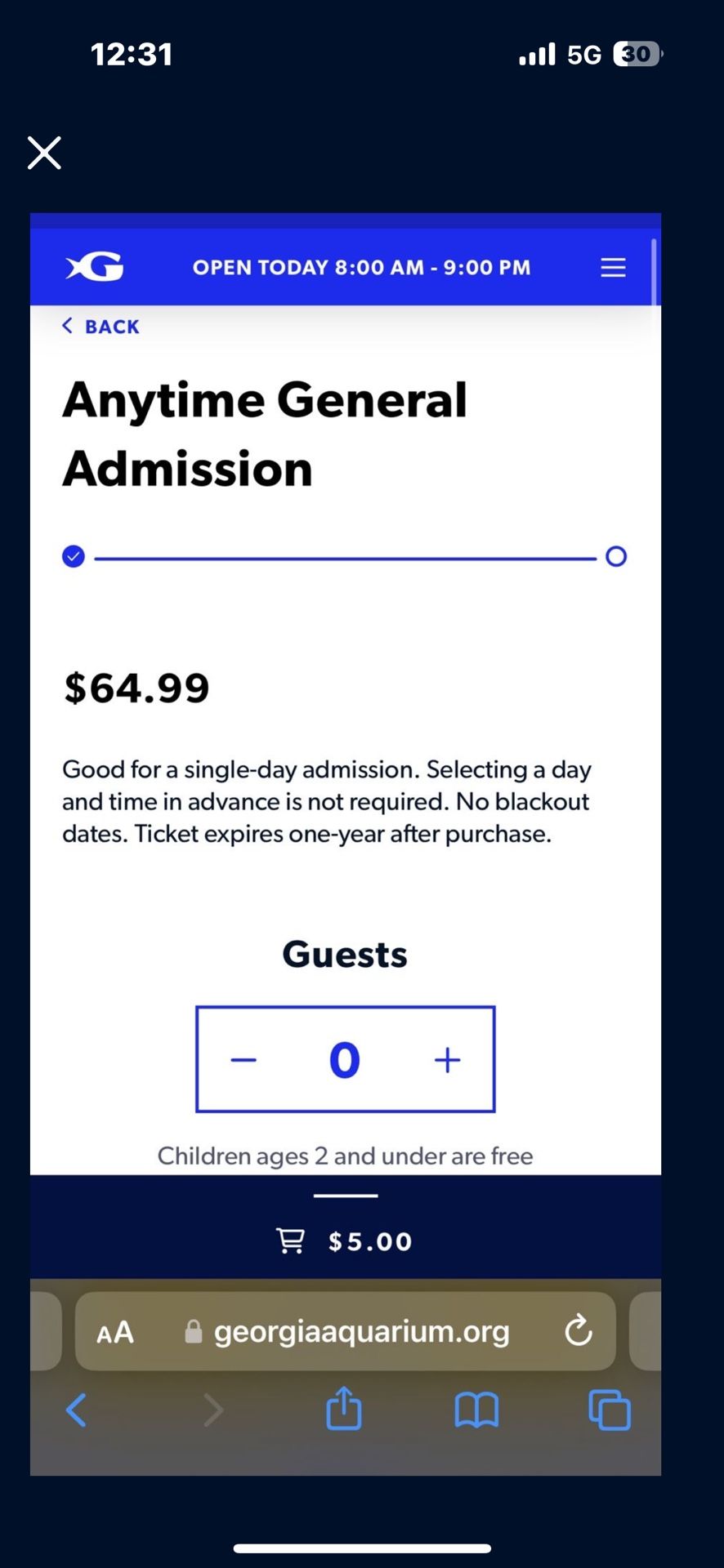Select the completed first checkout step
Viewport: 724px width, 1568px height.
click(x=74, y=556)
